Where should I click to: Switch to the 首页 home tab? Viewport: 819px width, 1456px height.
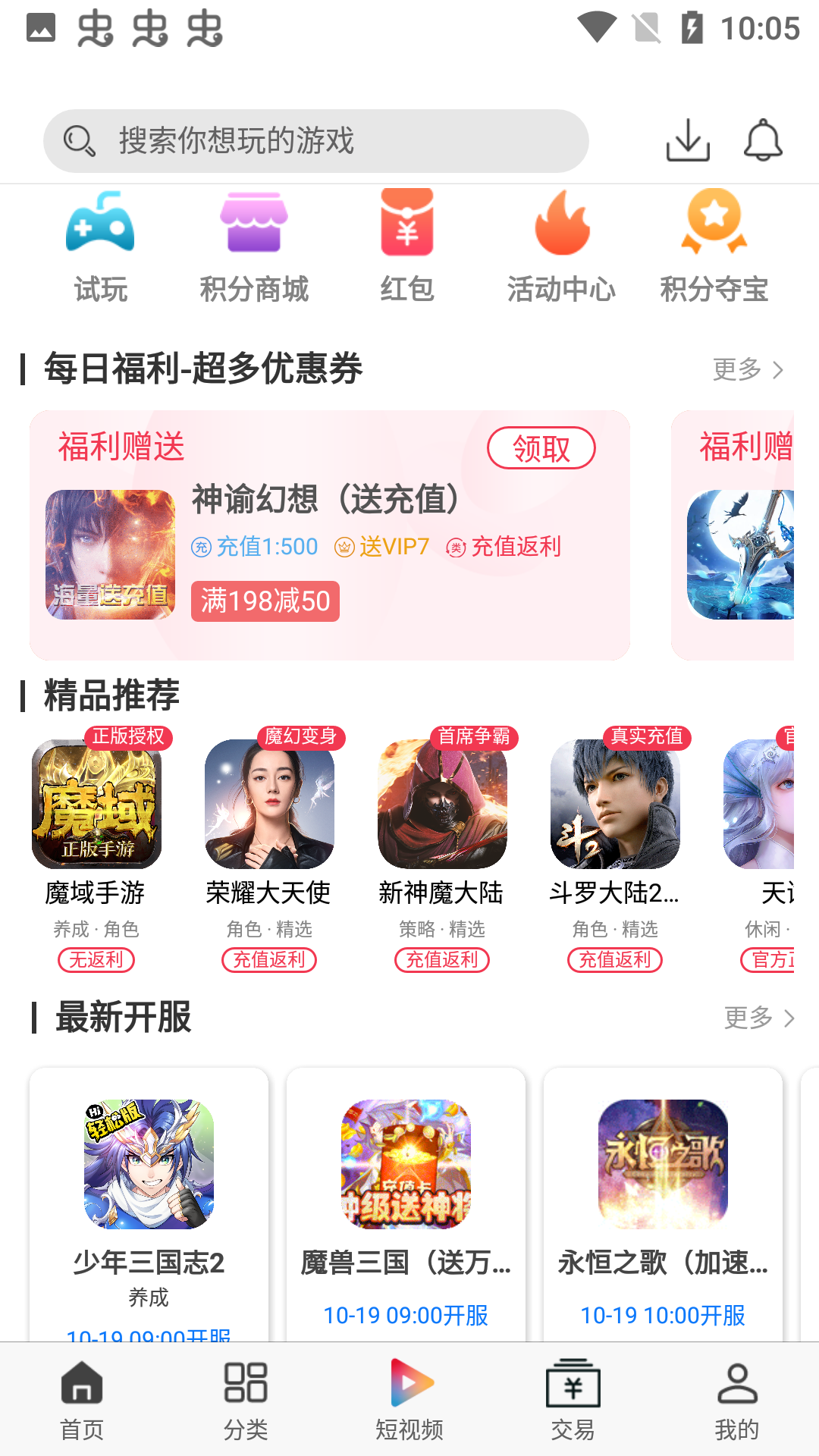coord(81,1399)
